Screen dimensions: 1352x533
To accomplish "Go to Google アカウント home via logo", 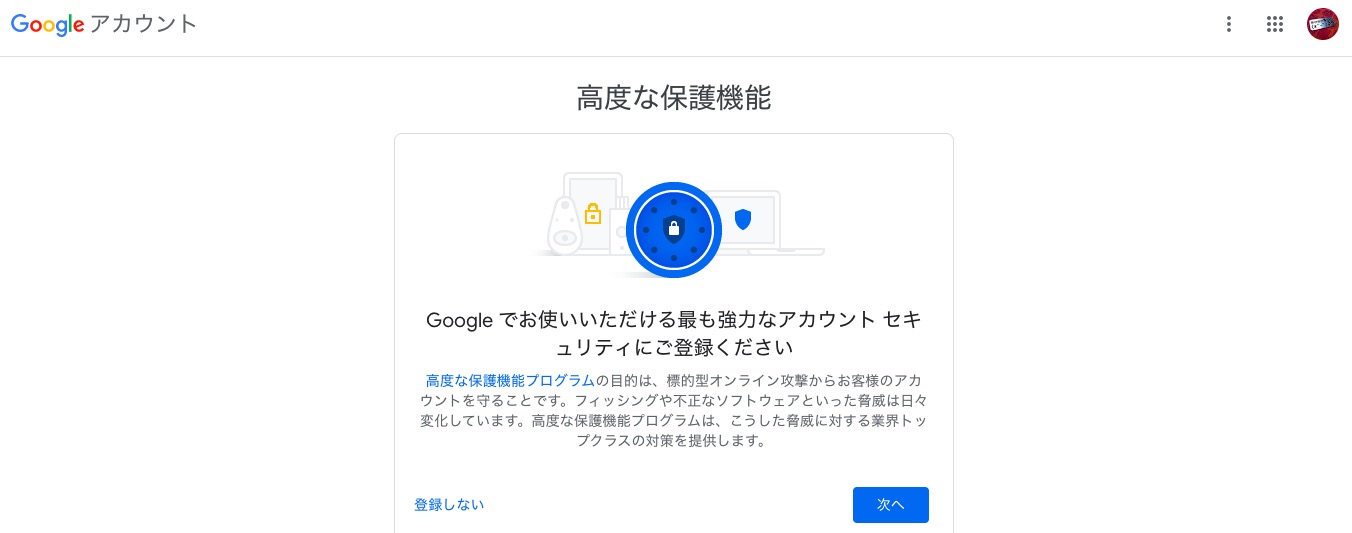I will pyautogui.click(x=104, y=25).
